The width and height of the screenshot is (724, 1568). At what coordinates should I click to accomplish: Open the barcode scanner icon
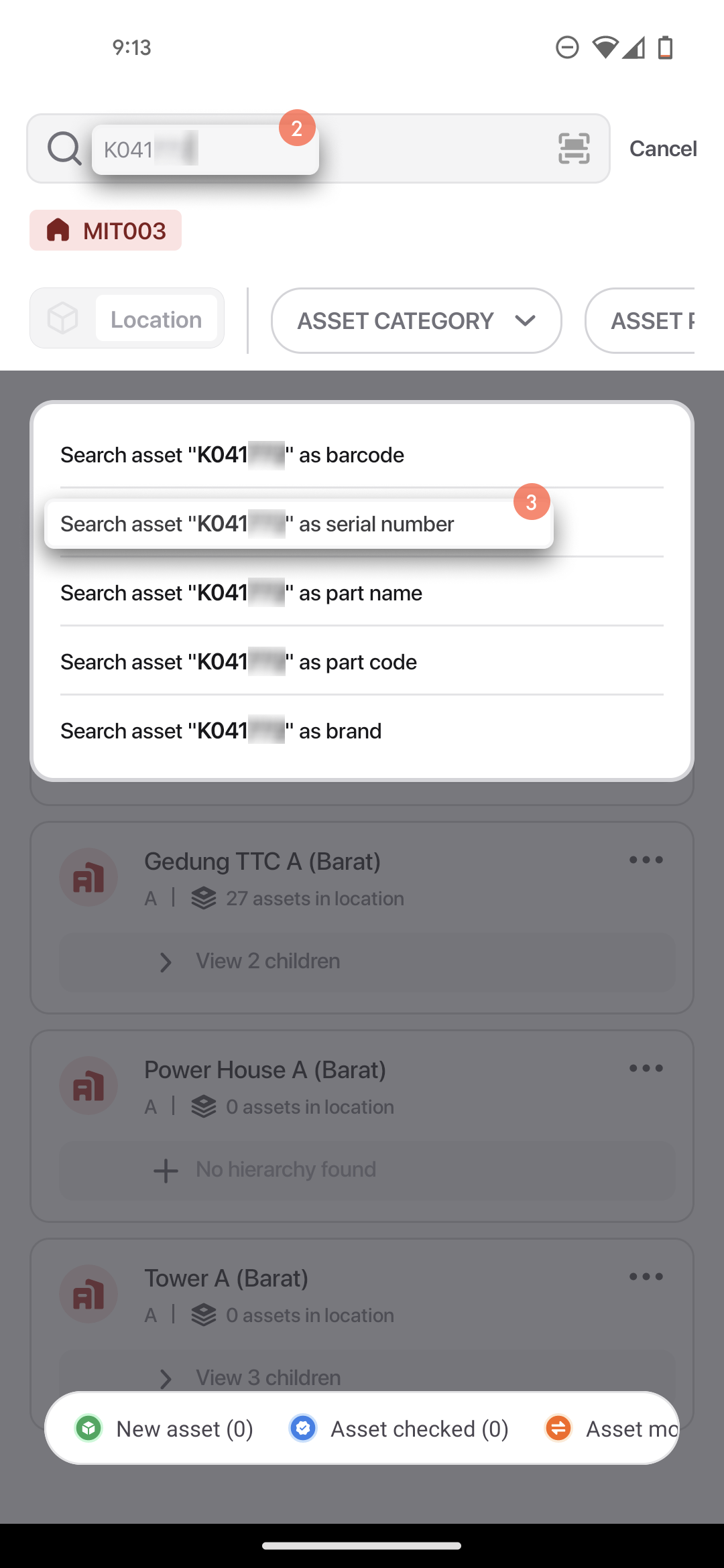click(574, 148)
